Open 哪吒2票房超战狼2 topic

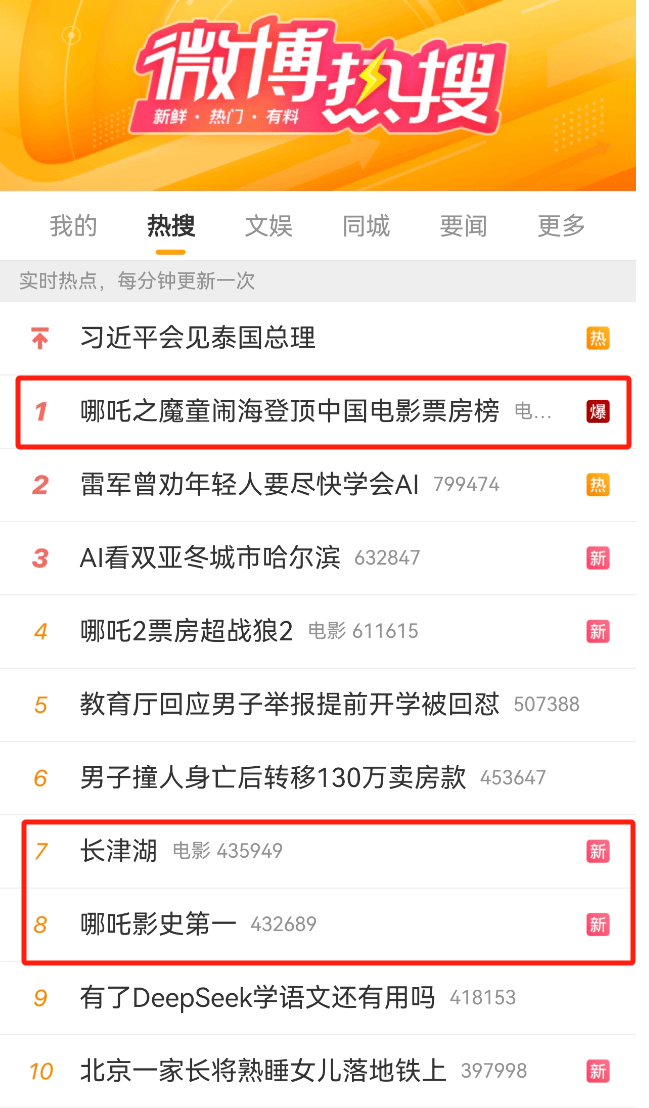coord(186,631)
